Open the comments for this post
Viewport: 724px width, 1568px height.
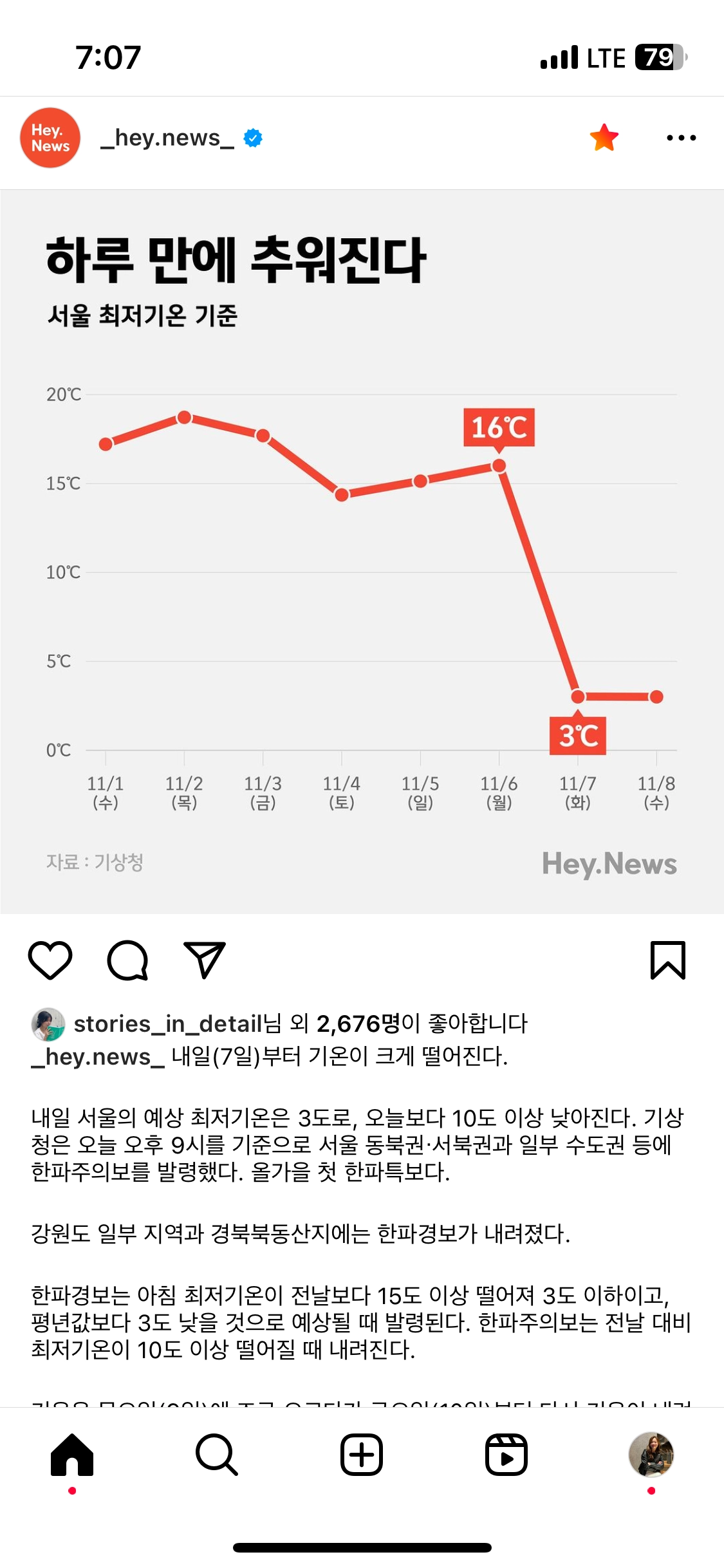point(127,960)
